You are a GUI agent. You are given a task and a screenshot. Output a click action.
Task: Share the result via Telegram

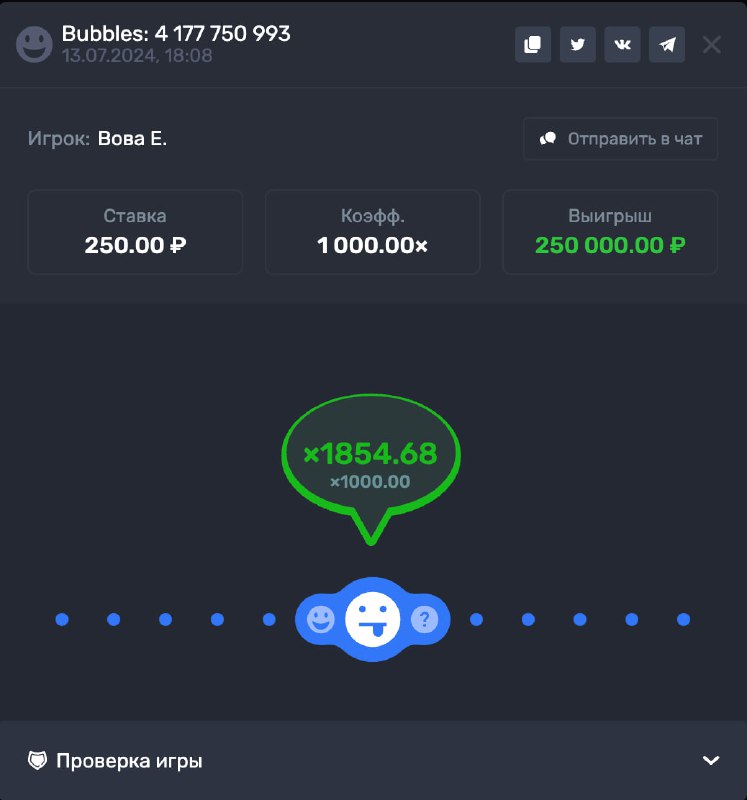click(x=667, y=44)
